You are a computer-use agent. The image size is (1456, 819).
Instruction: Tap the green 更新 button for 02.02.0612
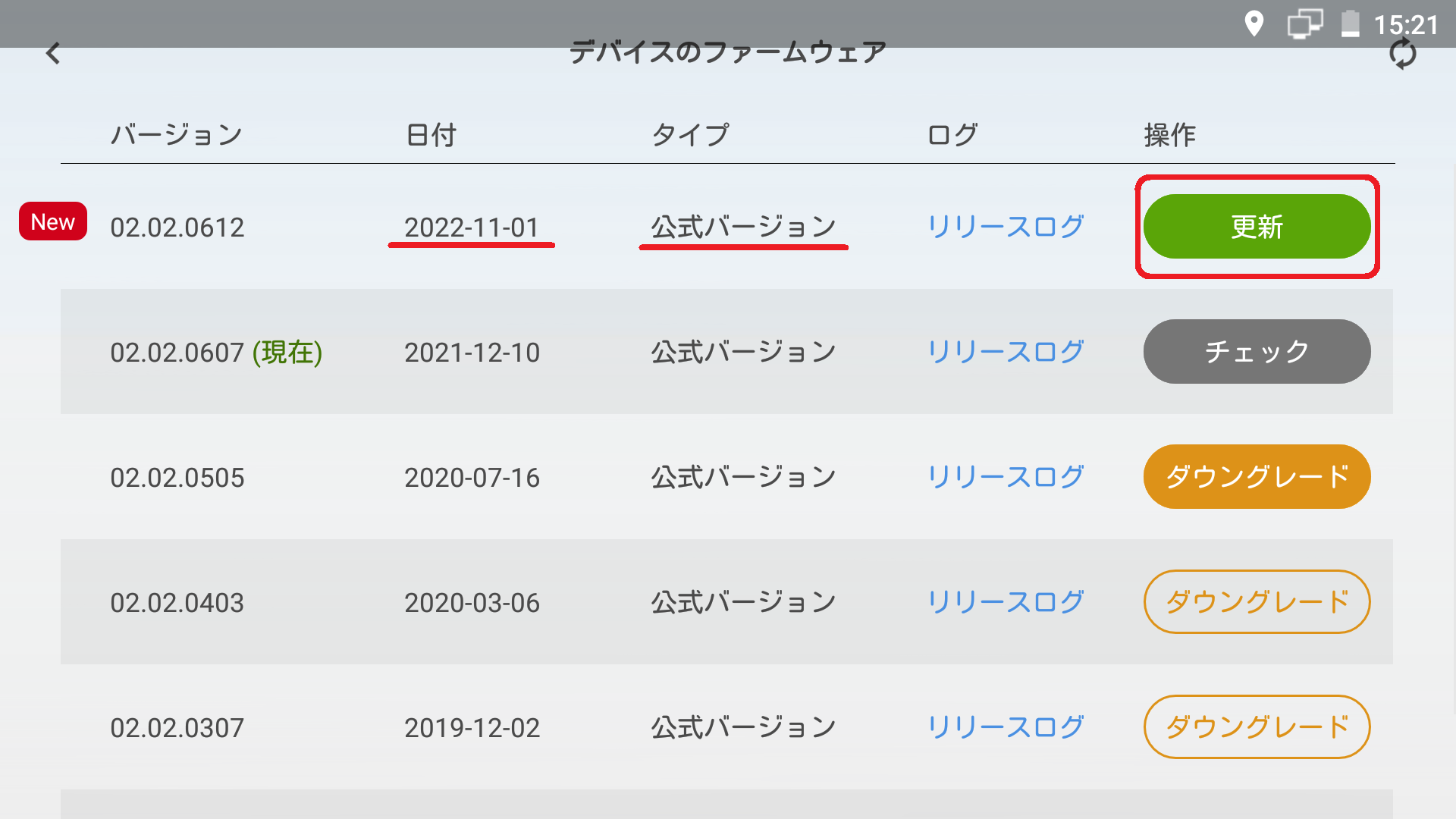pos(1257,227)
